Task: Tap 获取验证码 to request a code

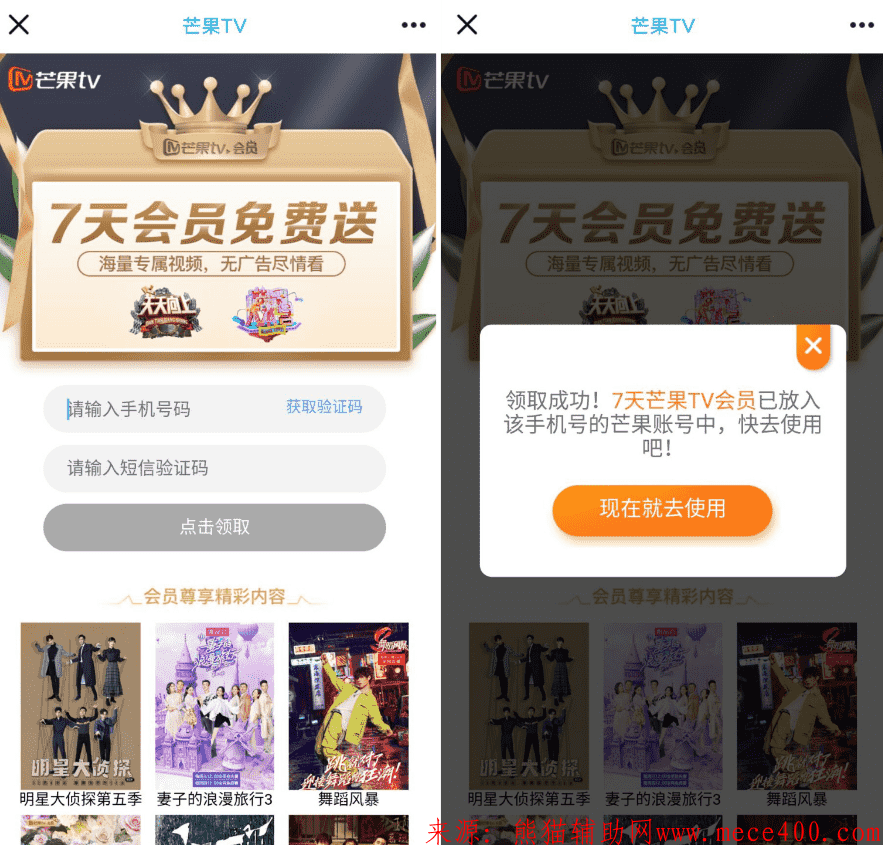Action: tap(324, 407)
